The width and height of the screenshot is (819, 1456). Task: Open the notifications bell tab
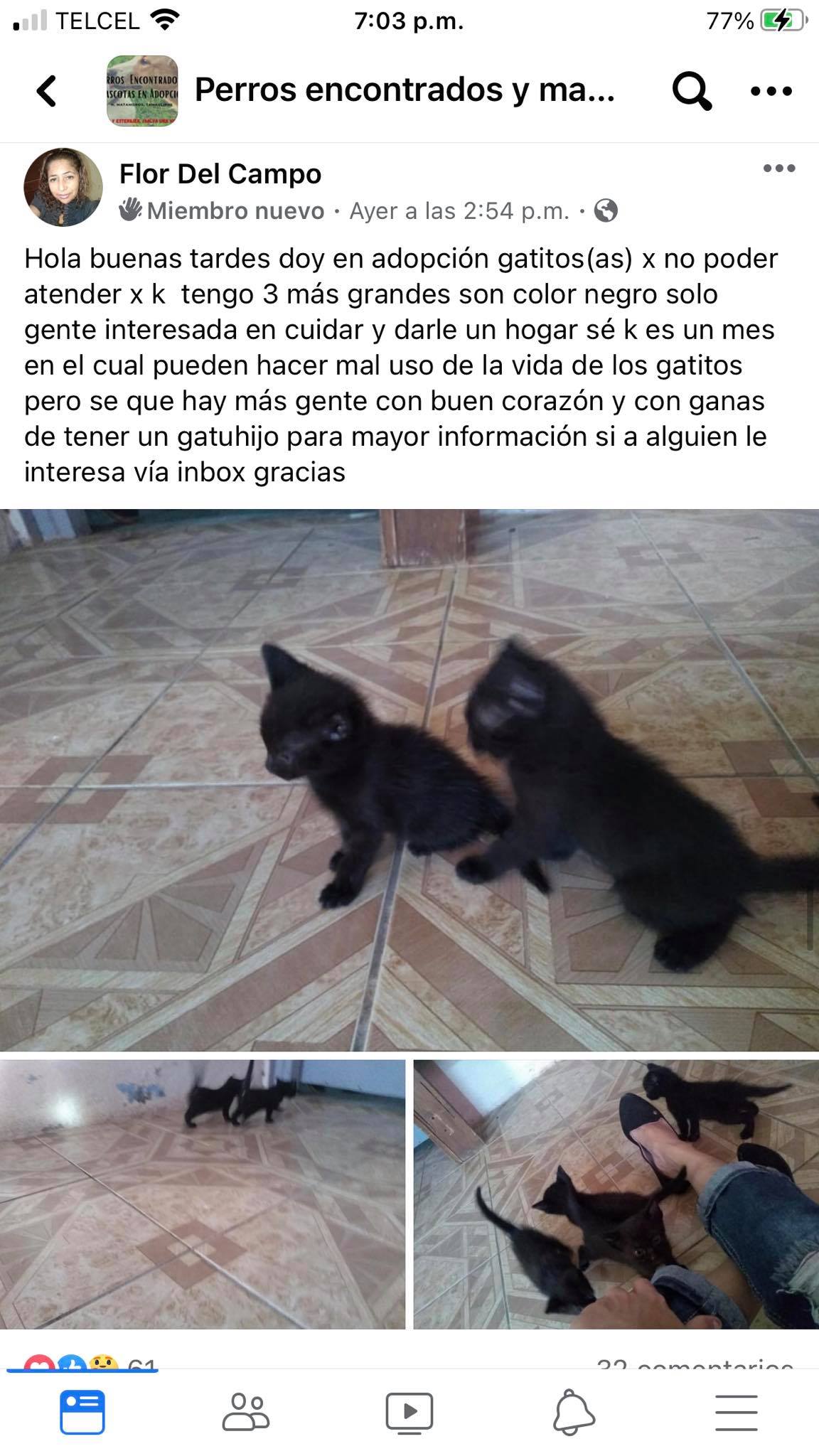coord(573,1411)
